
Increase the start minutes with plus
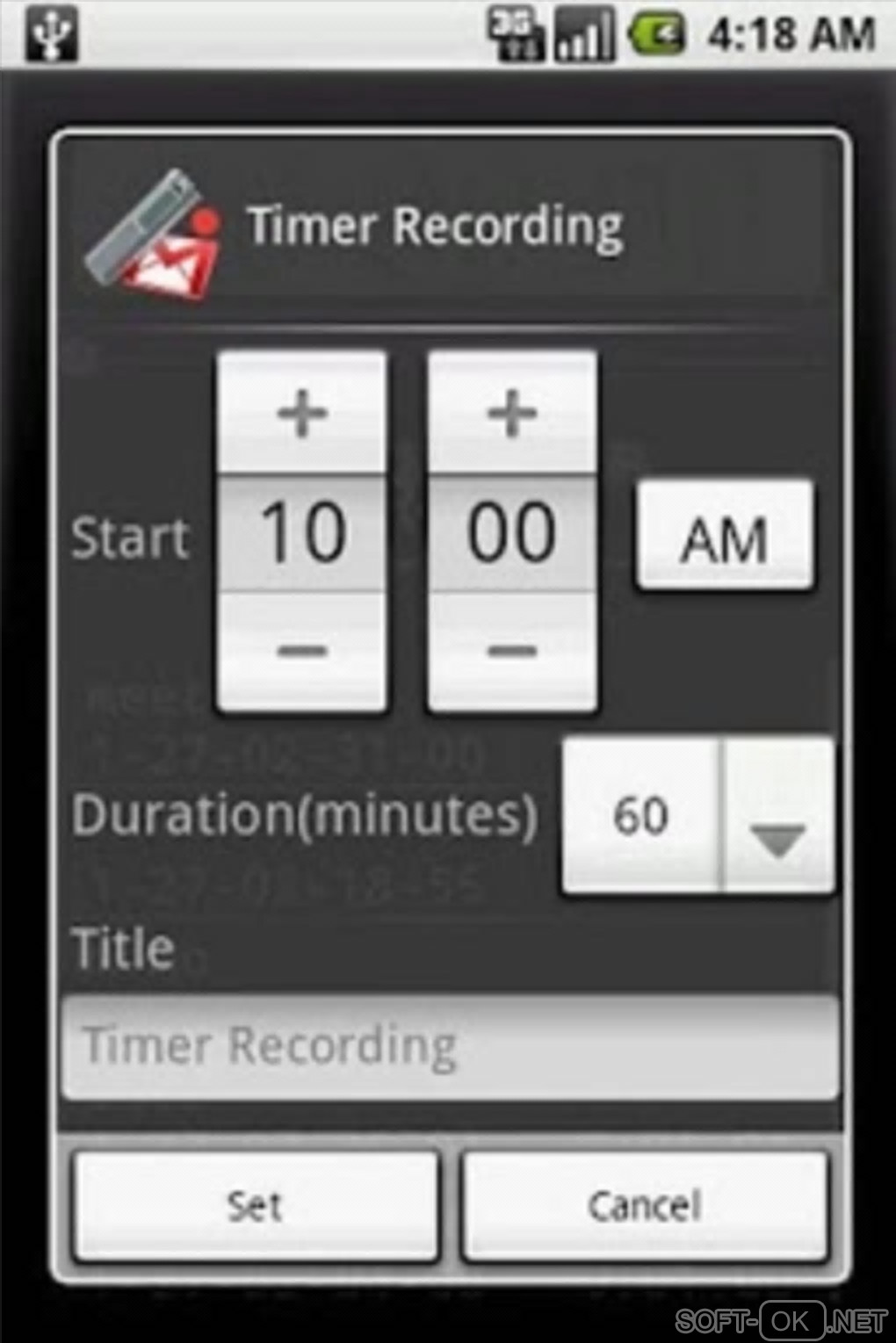[x=512, y=413]
